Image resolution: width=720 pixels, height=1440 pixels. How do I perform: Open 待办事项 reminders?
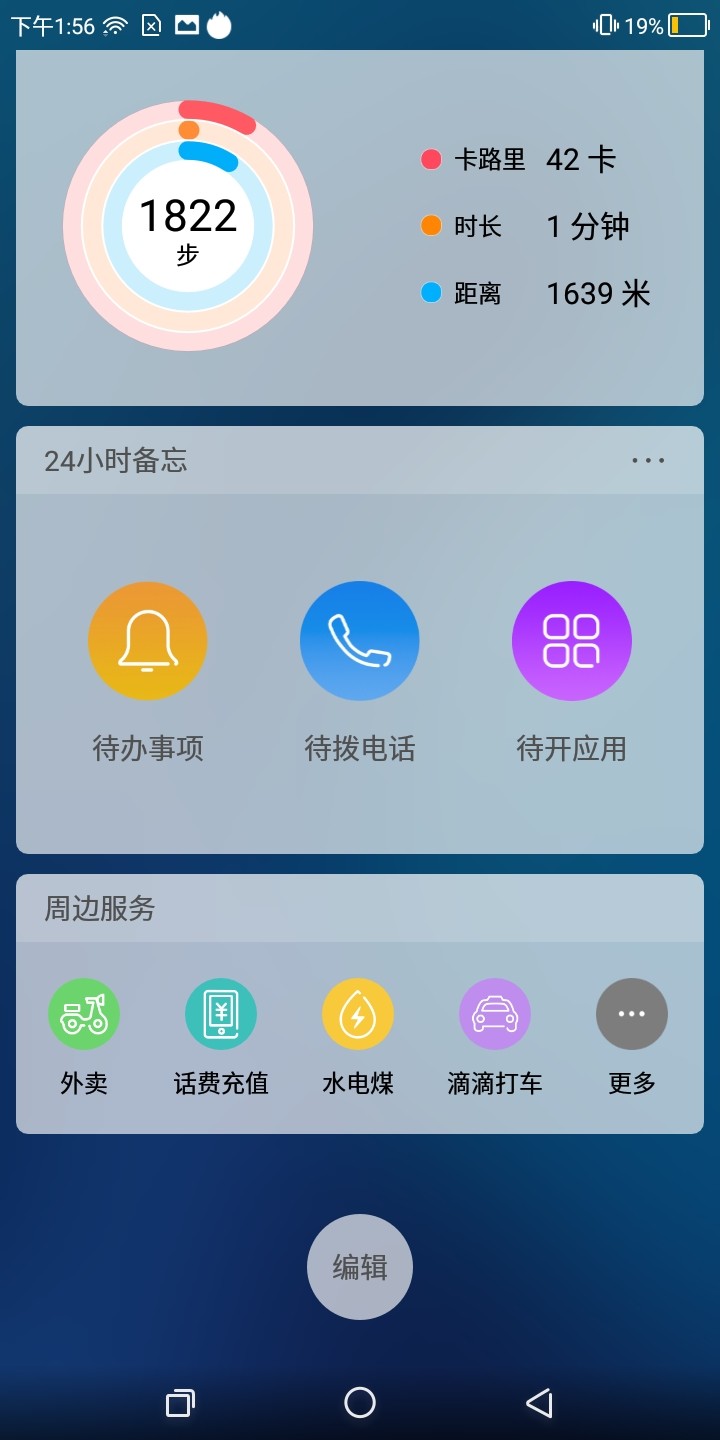pos(148,641)
